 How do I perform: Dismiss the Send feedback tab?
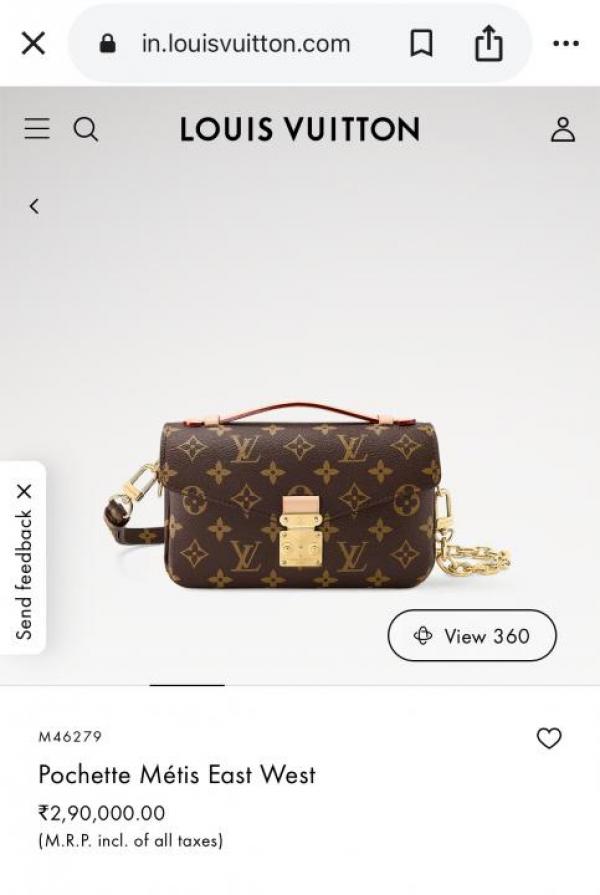tap(24, 491)
